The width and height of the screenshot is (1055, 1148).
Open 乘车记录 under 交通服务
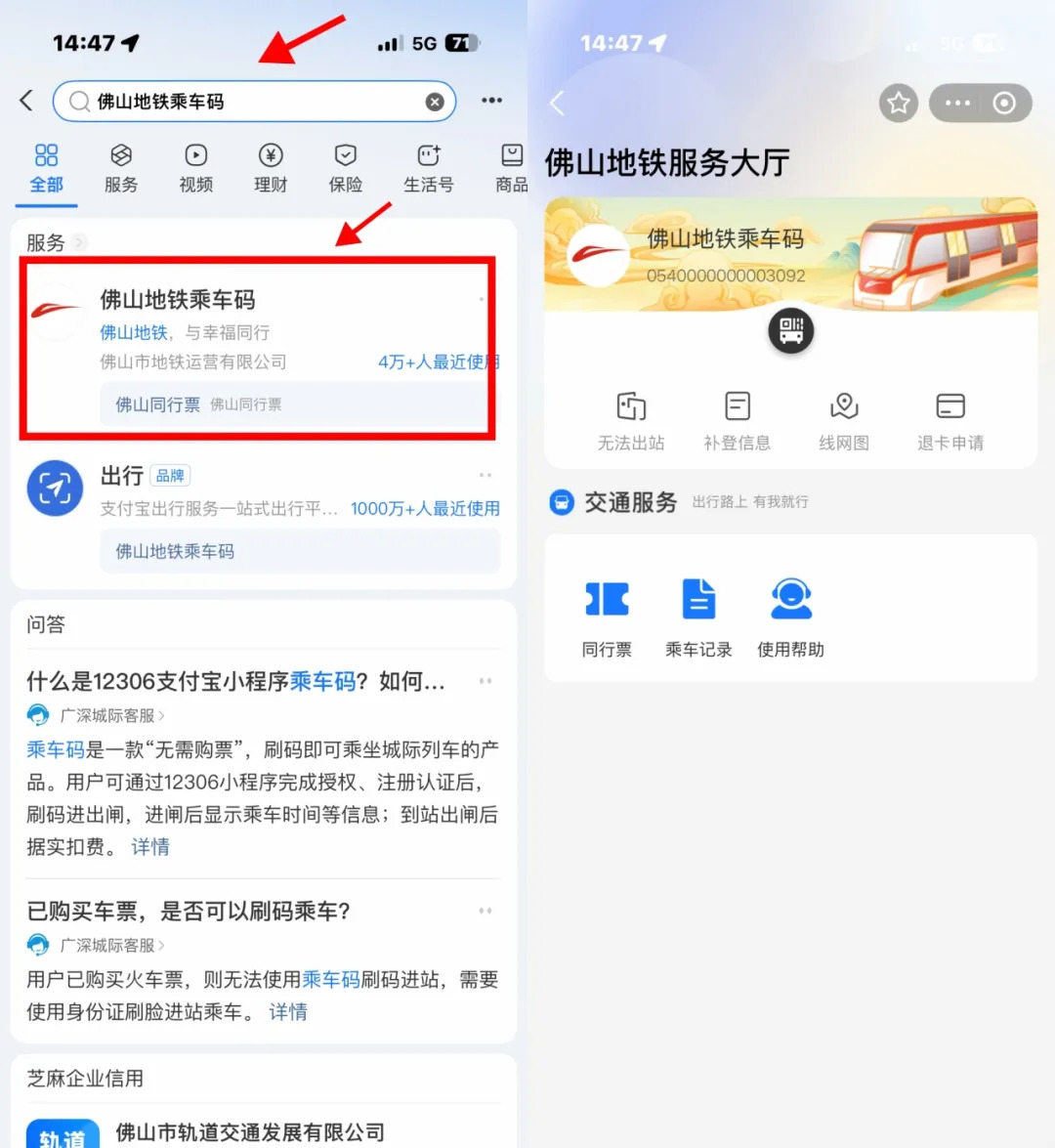click(698, 617)
